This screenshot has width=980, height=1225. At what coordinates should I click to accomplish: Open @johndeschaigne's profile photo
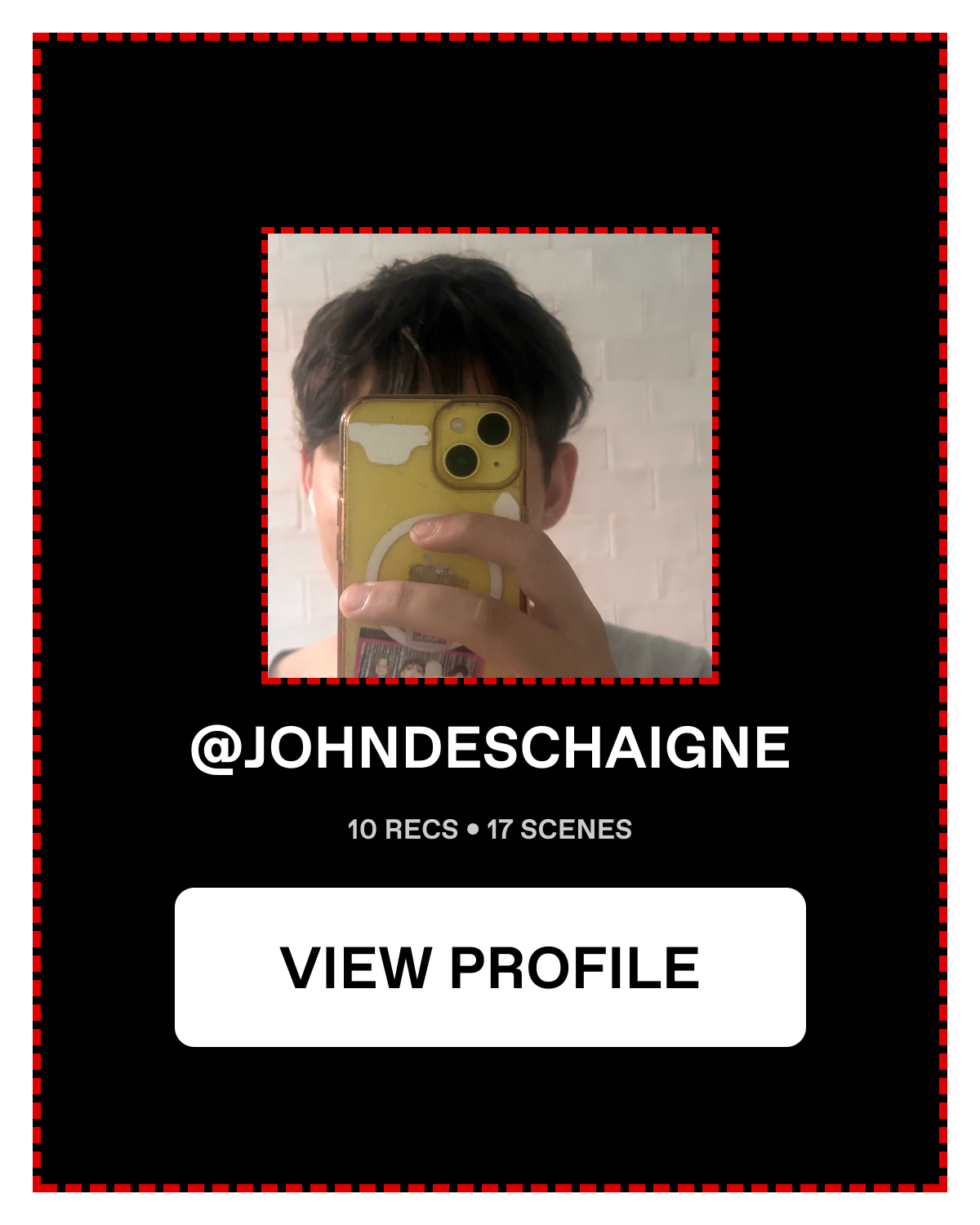[490, 456]
